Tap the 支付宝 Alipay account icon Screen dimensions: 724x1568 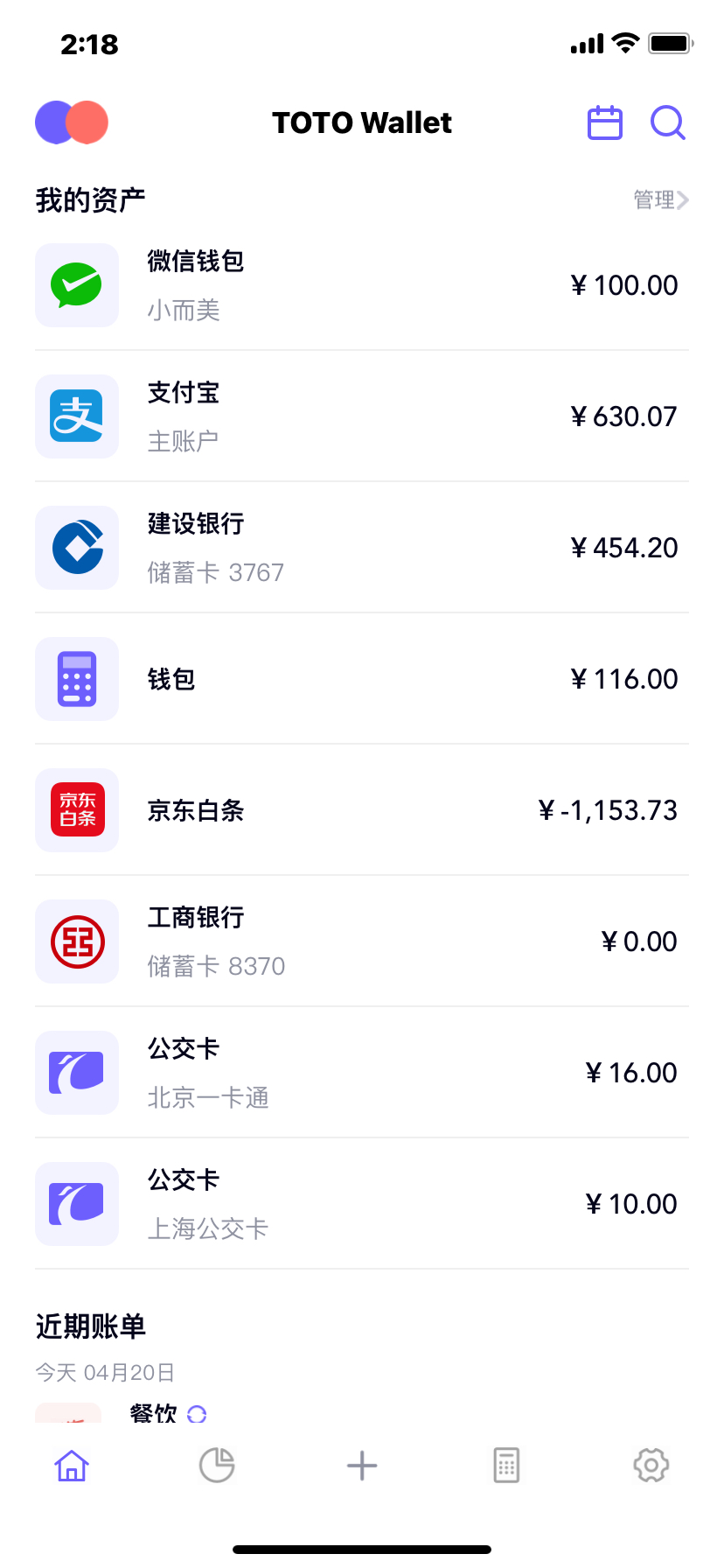[x=76, y=416]
